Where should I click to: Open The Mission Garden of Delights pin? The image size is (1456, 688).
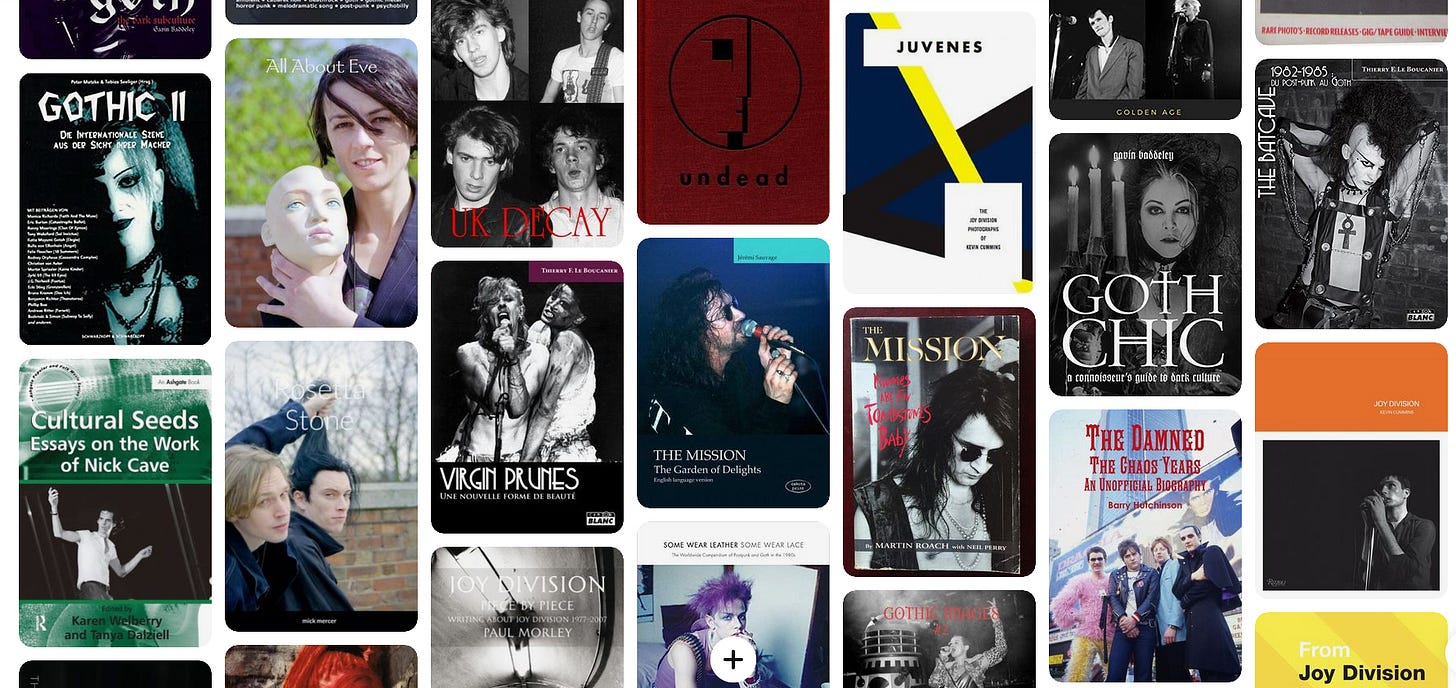click(733, 372)
